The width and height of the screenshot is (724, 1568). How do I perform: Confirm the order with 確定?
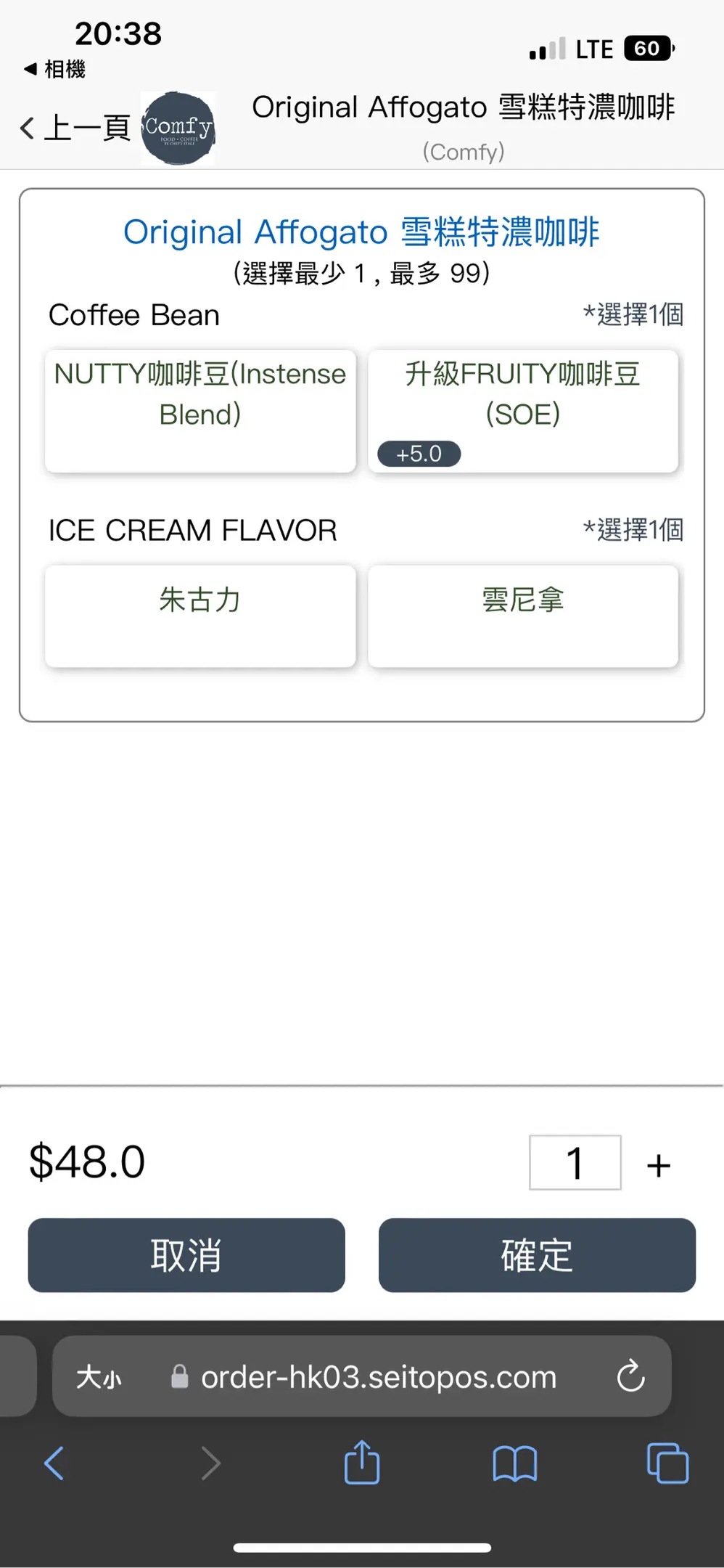[537, 1255]
